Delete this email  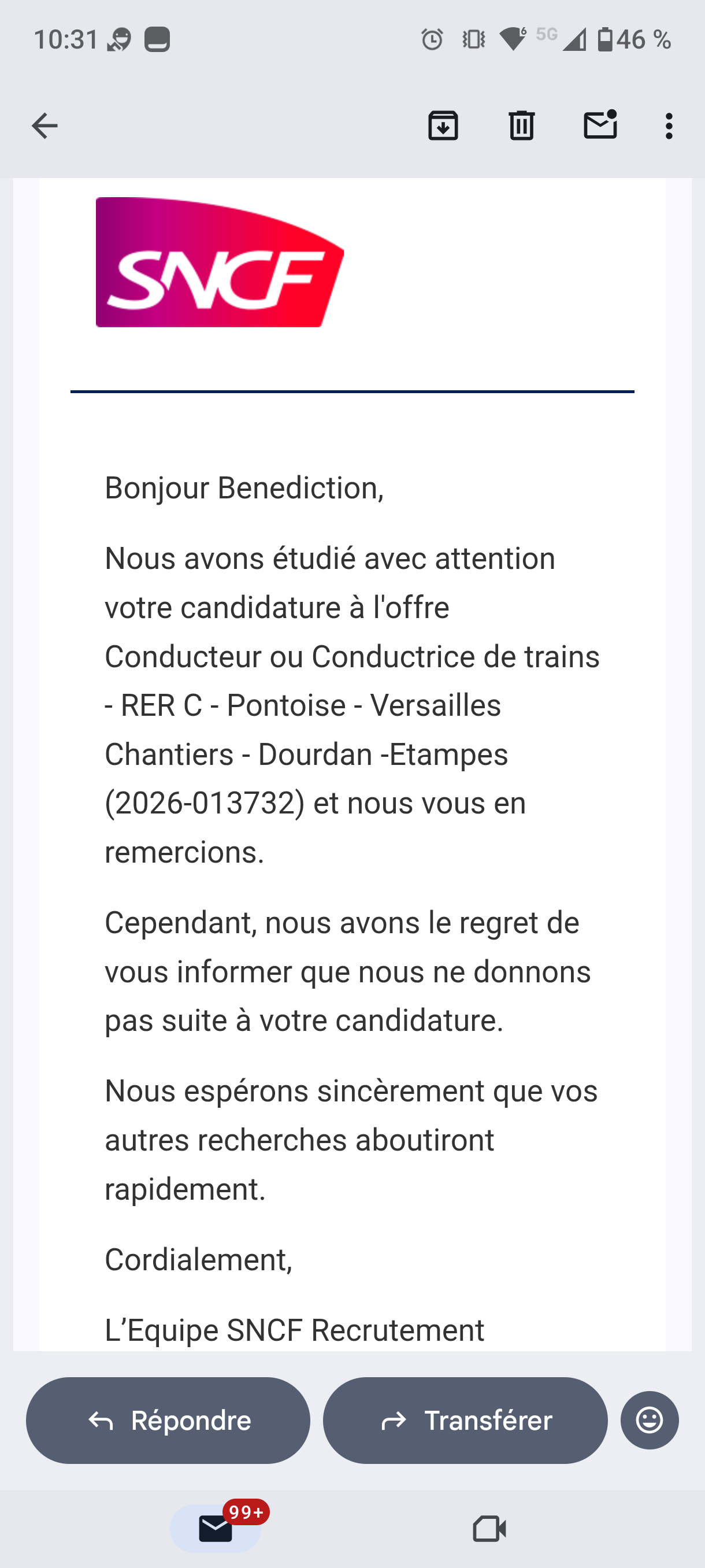(x=521, y=126)
